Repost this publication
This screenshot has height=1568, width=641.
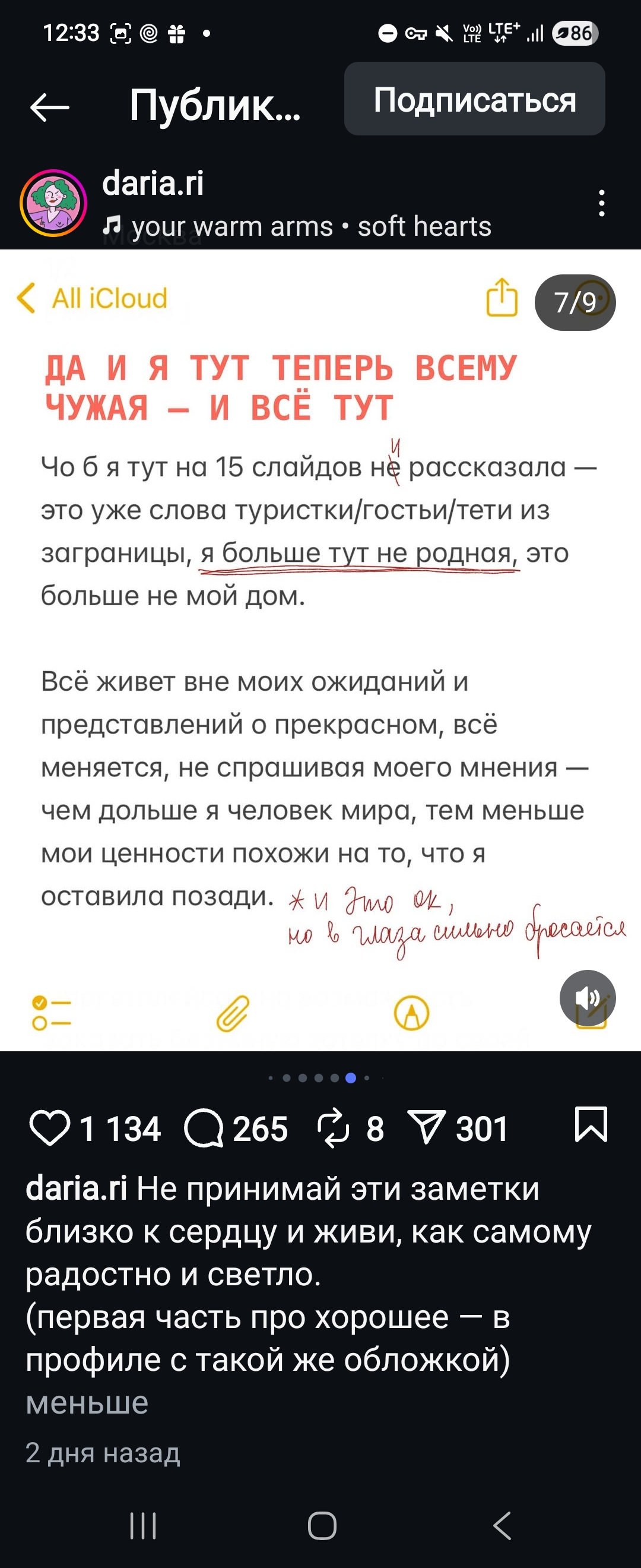pyautogui.click(x=334, y=1128)
